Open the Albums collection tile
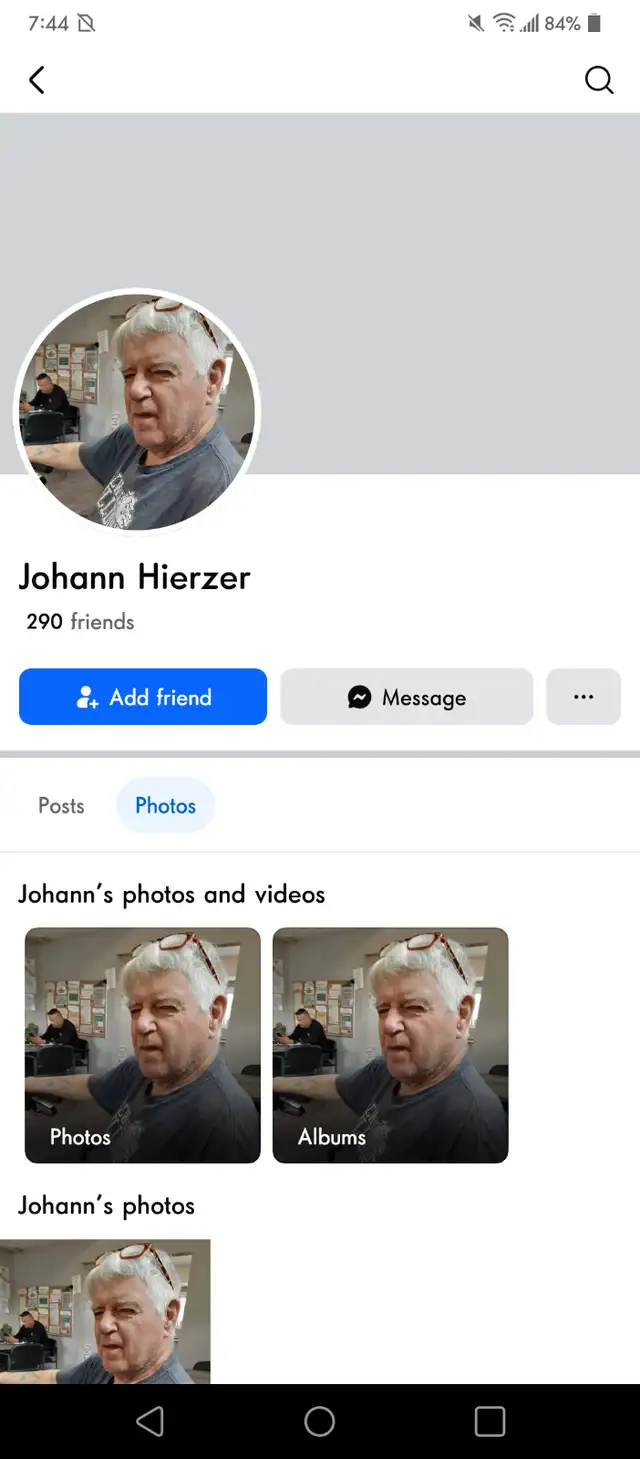The width and height of the screenshot is (640, 1459). (391, 1045)
